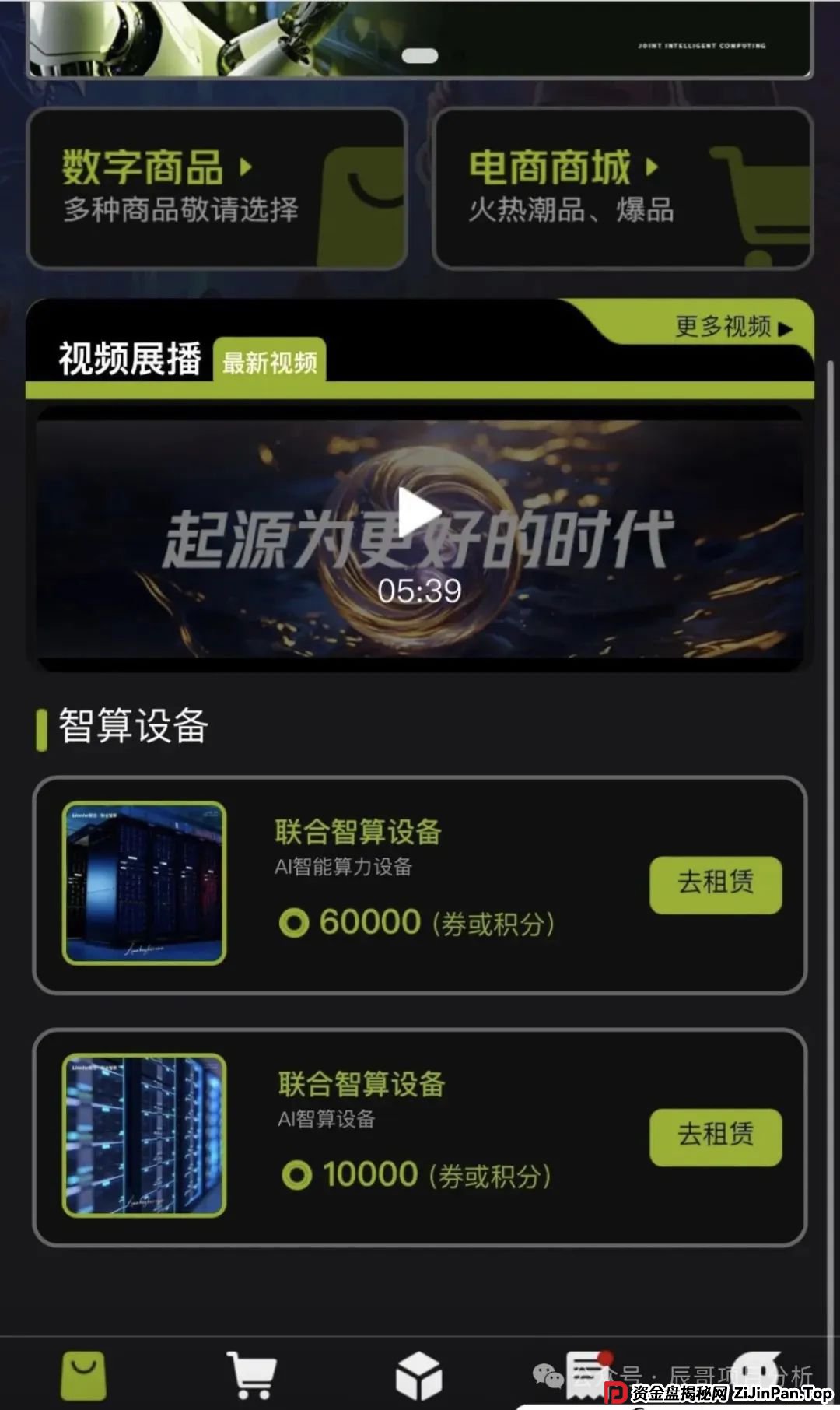Click the server rack thumbnail of first device
This screenshot has width=840, height=1410.
(x=145, y=883)
